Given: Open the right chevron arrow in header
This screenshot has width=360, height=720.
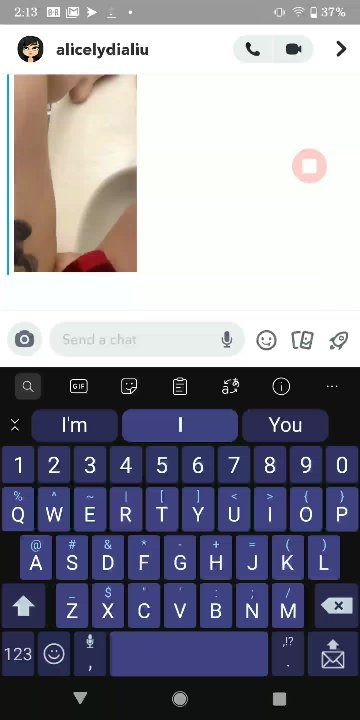Looking at the screenshot, I should pos(341,49).
